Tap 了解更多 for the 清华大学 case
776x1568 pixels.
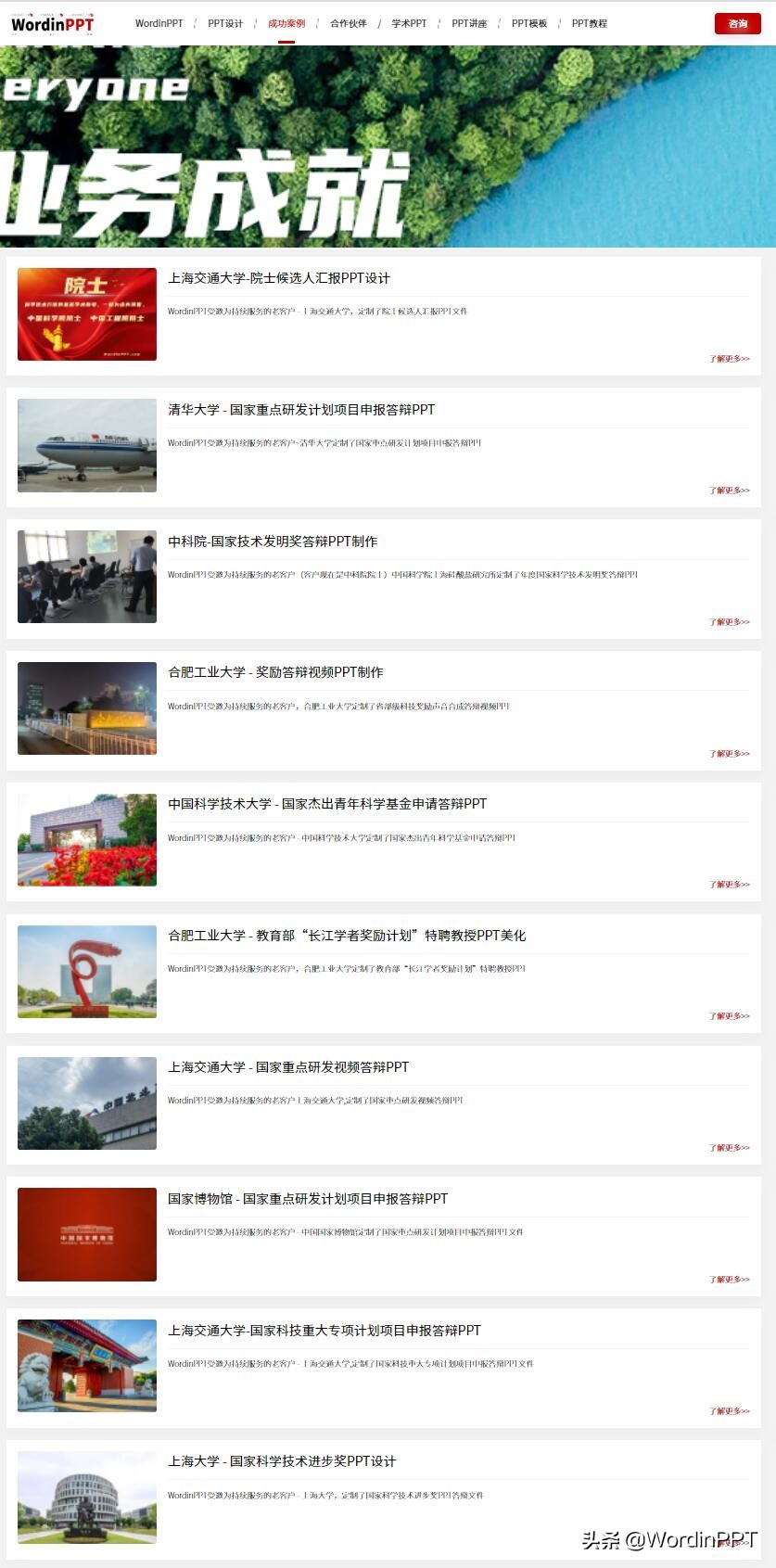(x=730, y=491)
